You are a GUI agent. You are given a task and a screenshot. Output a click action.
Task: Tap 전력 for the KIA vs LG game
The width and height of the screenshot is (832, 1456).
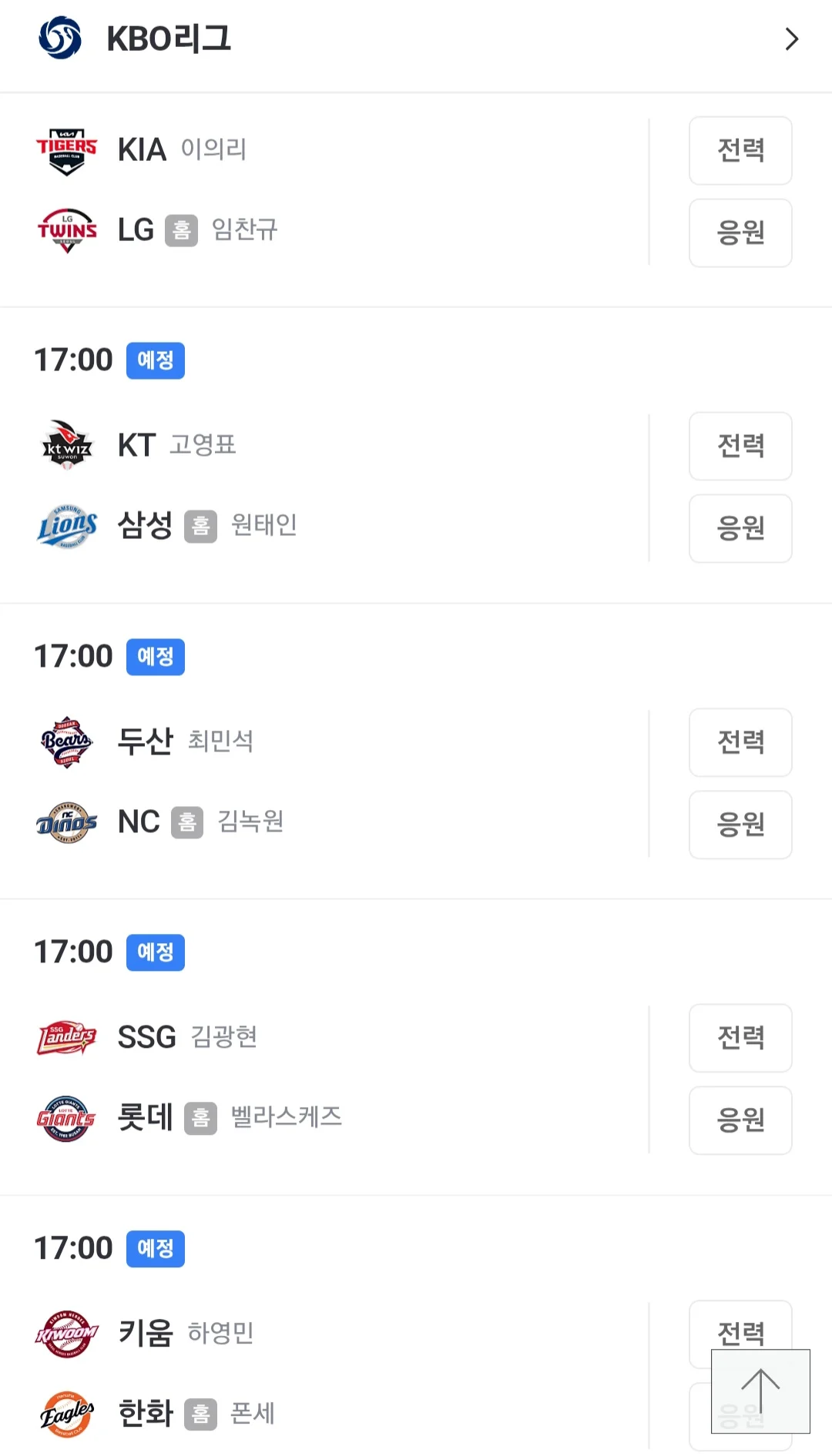click(740, 151)
